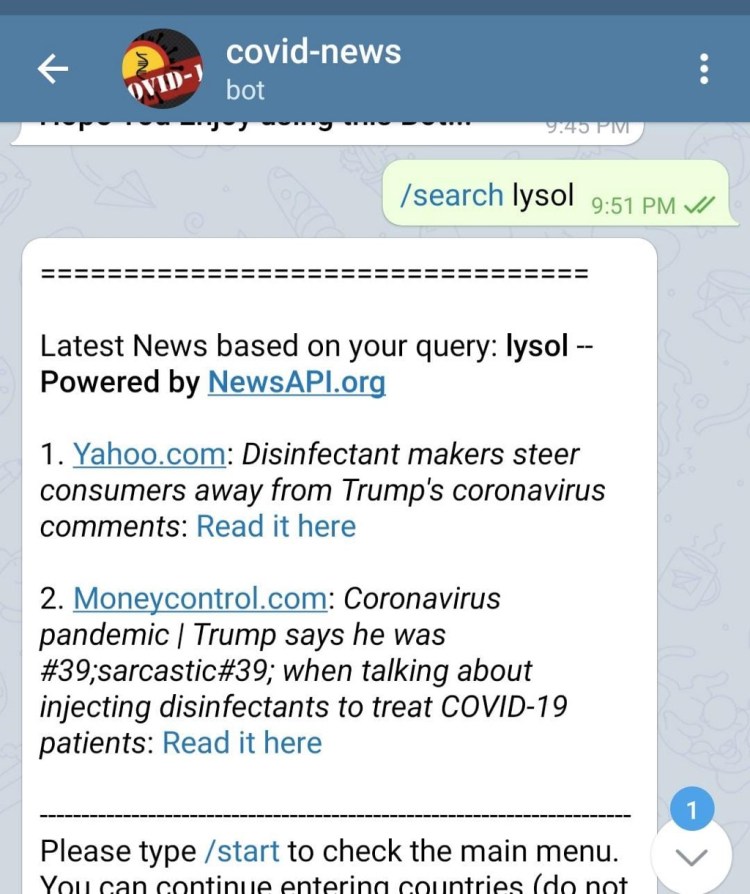Jump to the latest unread message
The height and width of the screenshot is (894, 750).
(x=692, y=855)
